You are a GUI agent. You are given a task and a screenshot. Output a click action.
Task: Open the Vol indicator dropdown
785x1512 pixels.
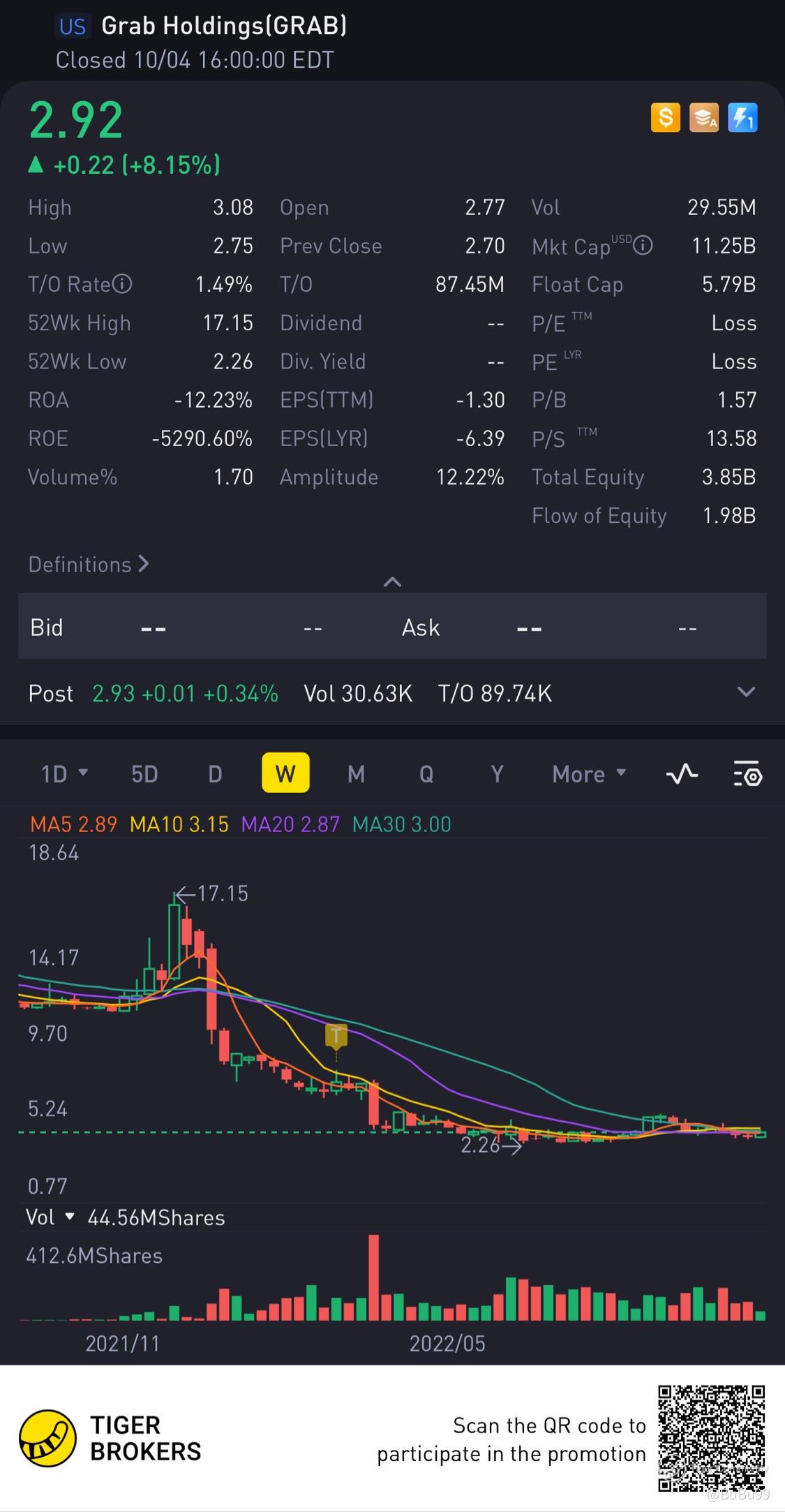[x=50, y=1217]
